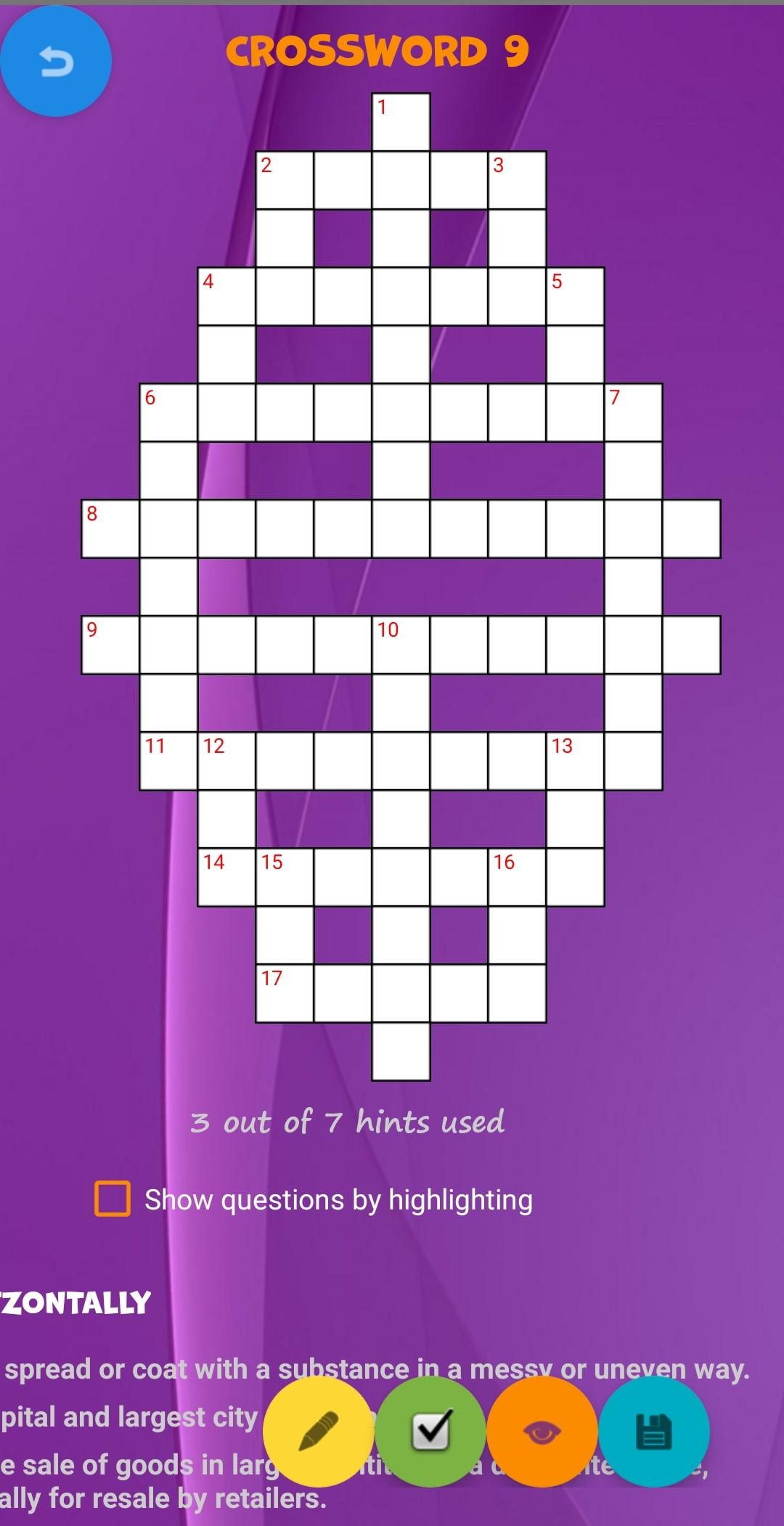Tap the yellow pencil button

(318, 1432)
